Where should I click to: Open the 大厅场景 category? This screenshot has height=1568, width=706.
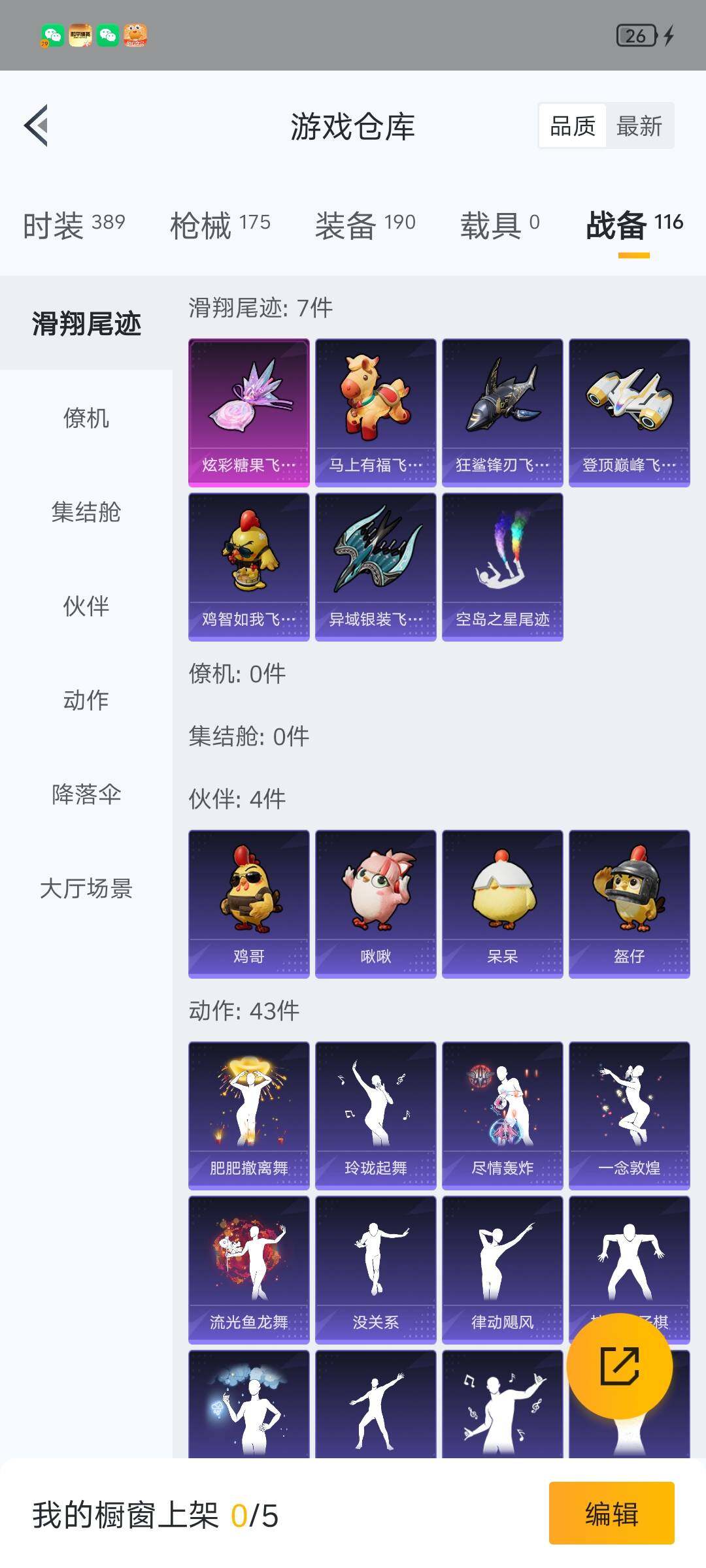point(86,889)
